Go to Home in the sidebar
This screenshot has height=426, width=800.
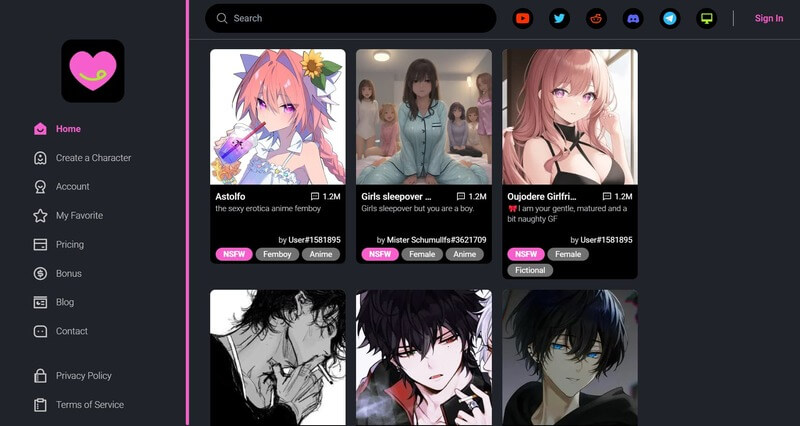68,129
